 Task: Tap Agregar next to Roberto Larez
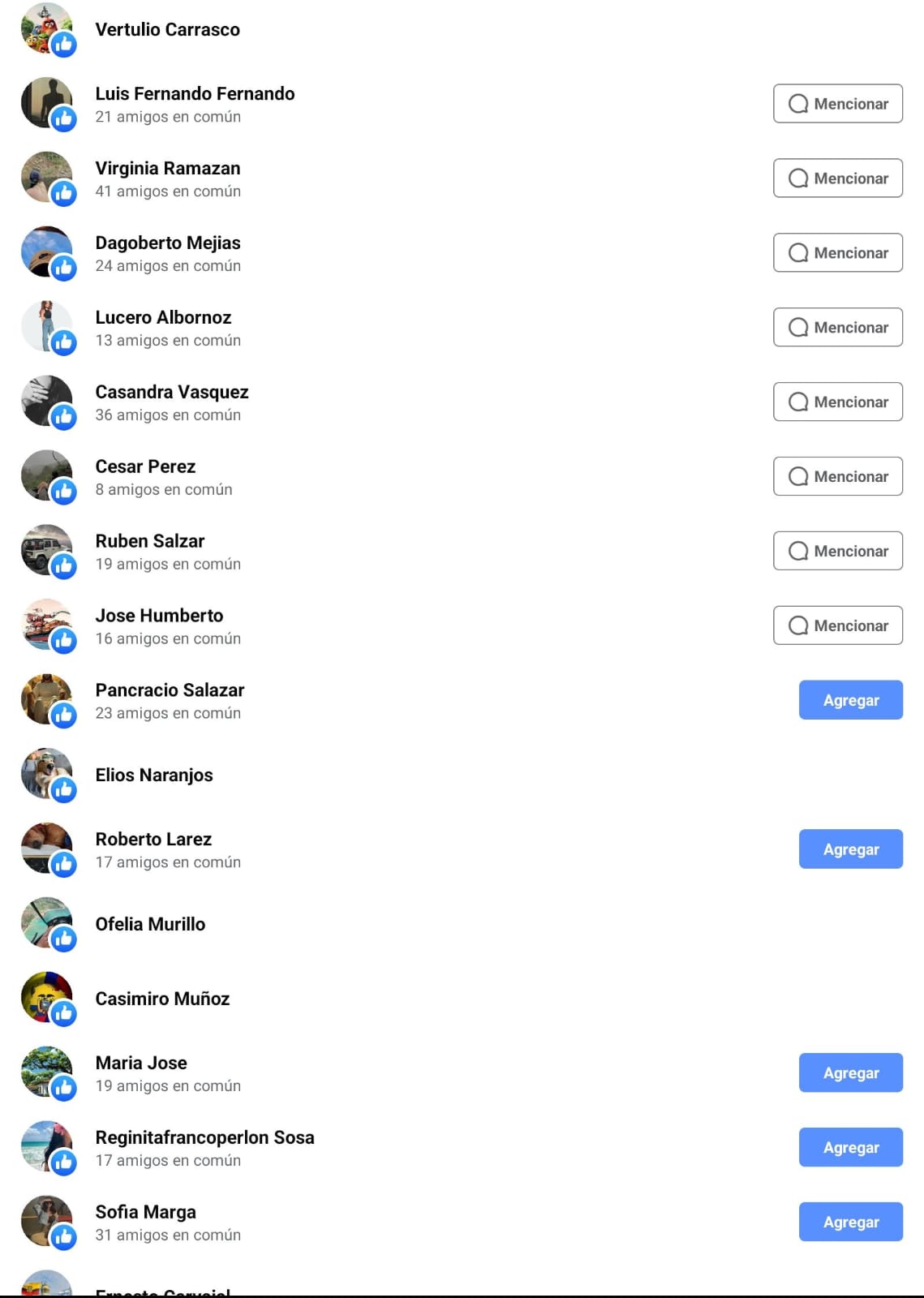(x=850, y=849)
